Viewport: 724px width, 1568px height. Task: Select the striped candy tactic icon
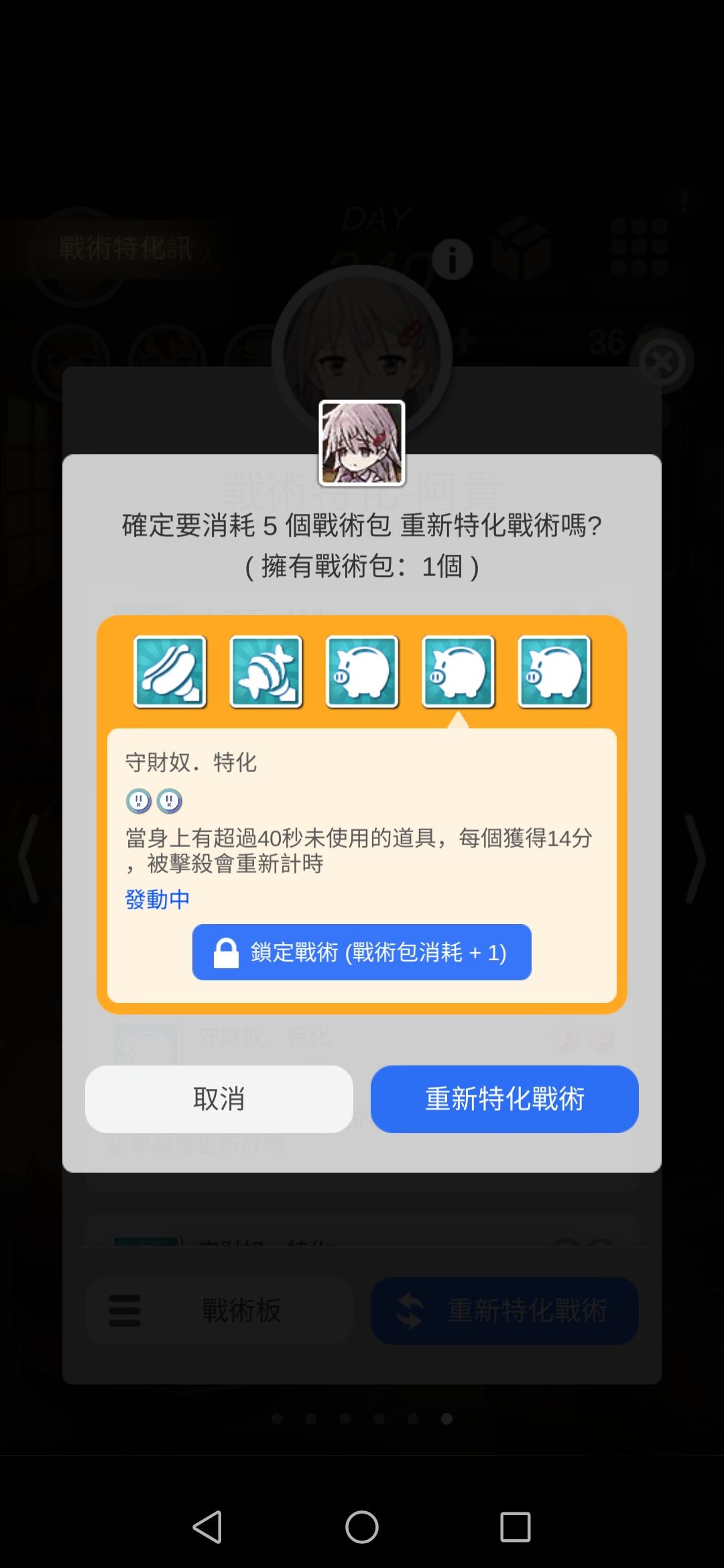click(x=266, y=673)
